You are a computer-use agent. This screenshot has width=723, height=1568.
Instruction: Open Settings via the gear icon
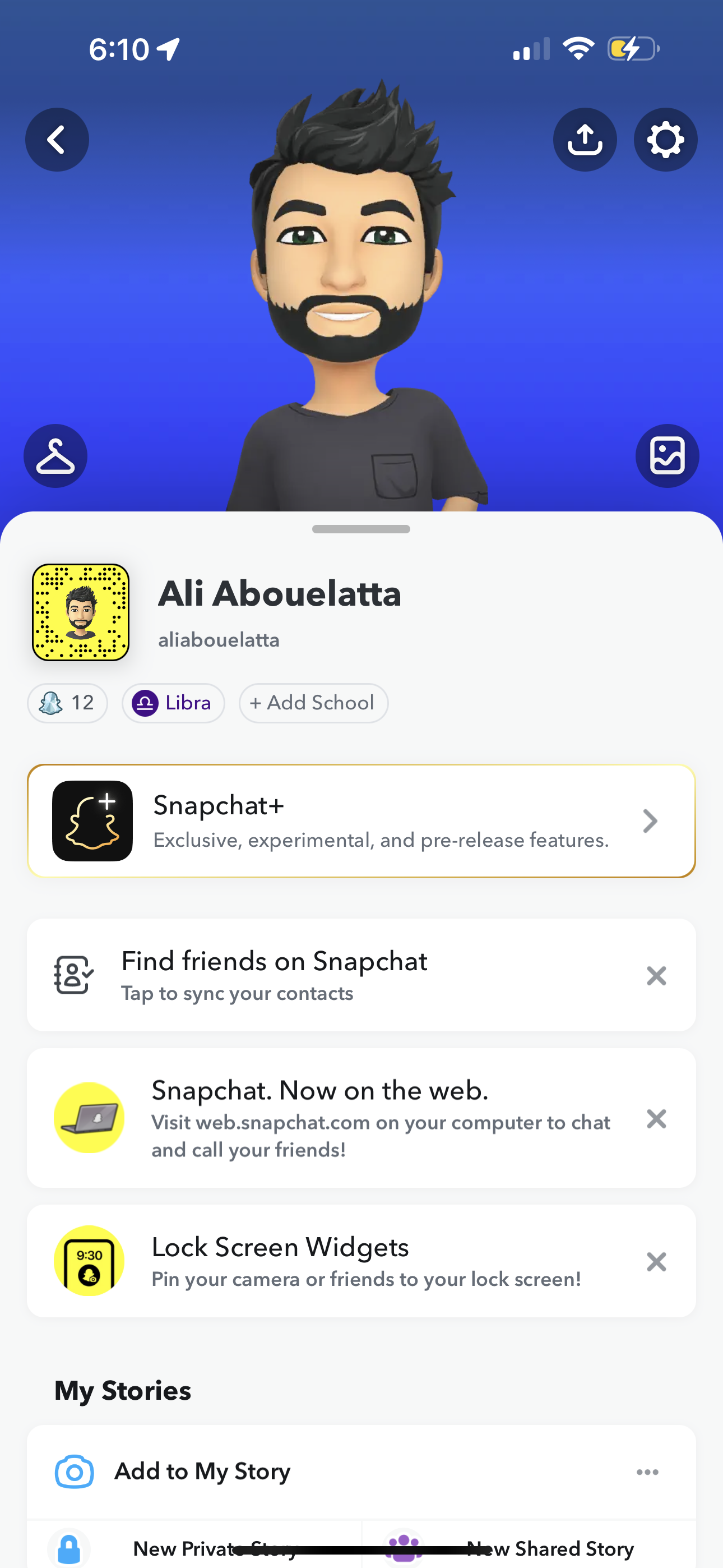665,140
